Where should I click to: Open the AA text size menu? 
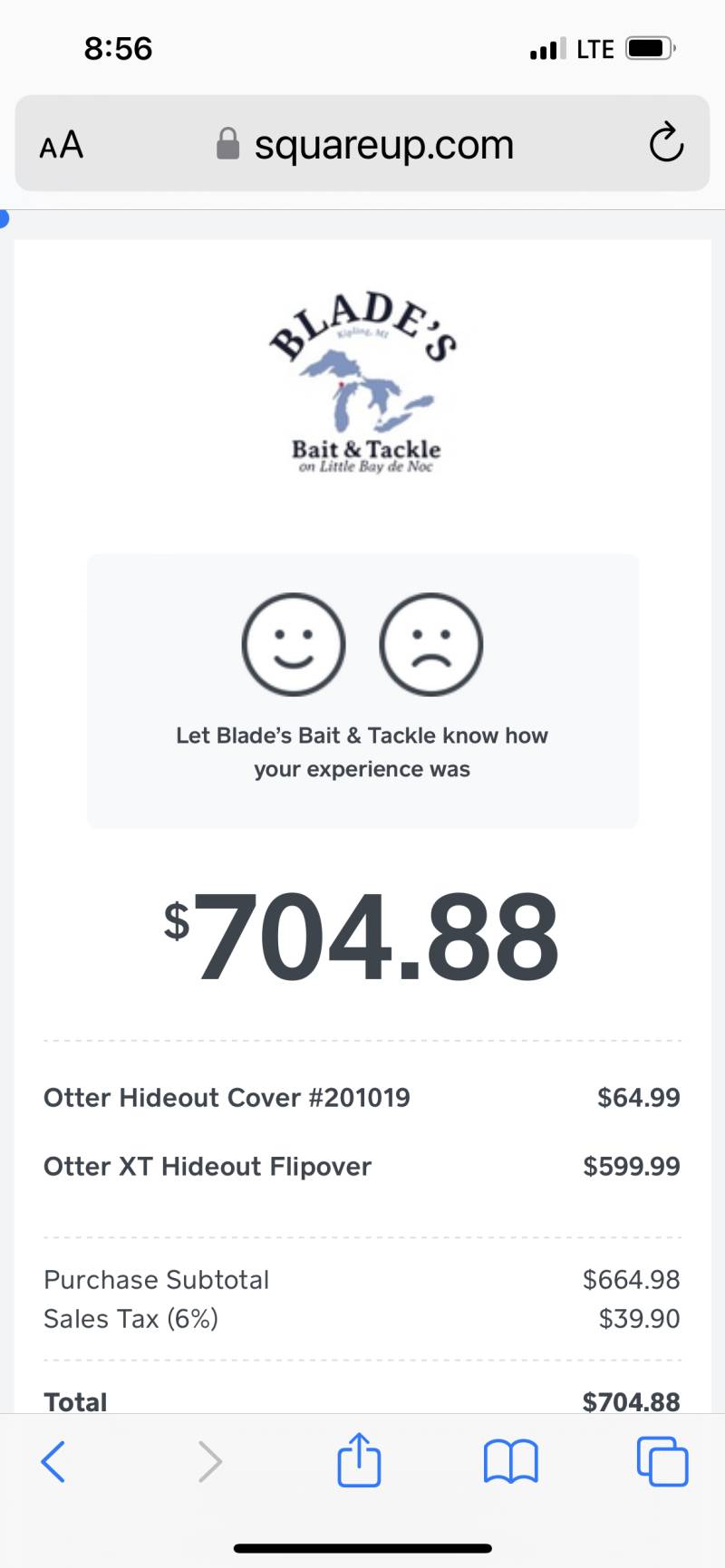point(62,145)
